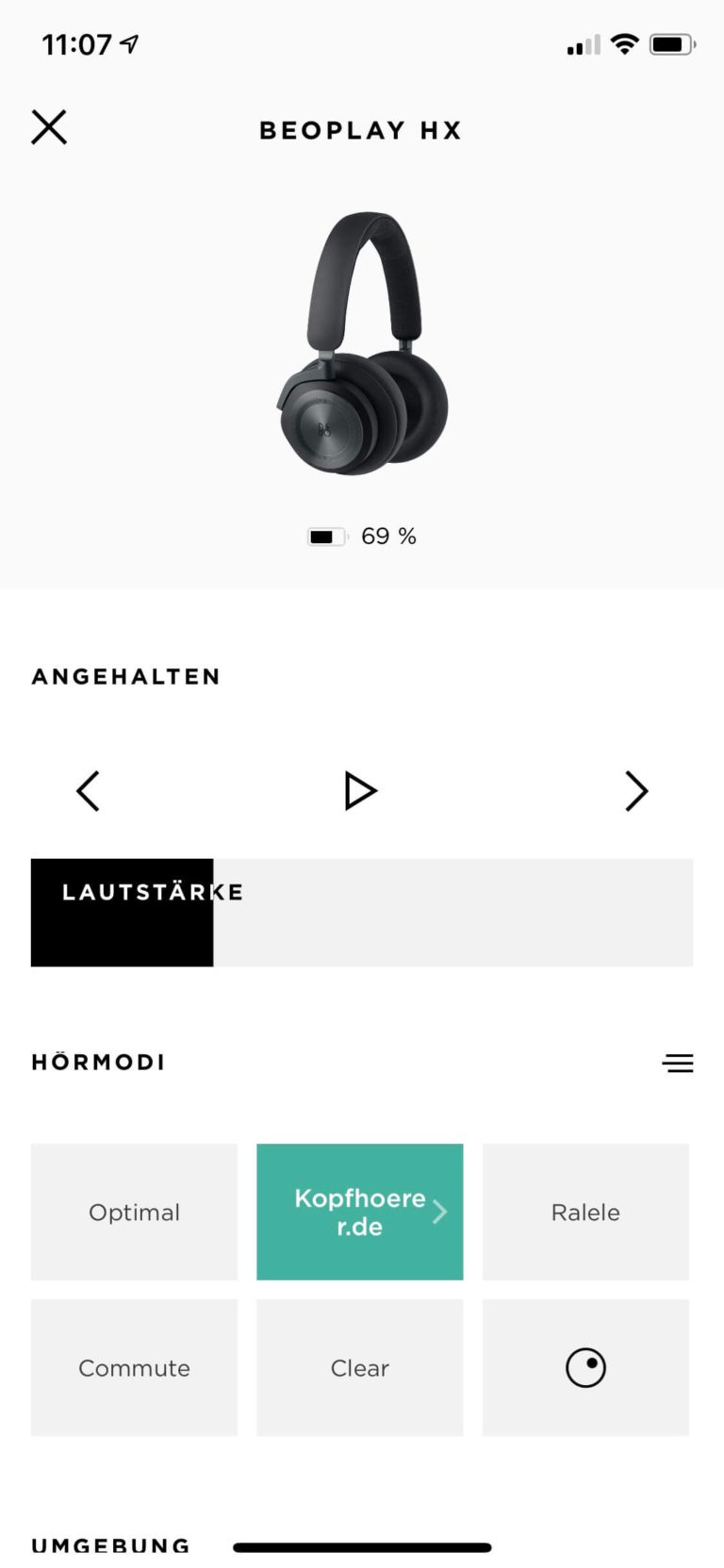Tap the headphone battery indicator icon

[327, 536]
